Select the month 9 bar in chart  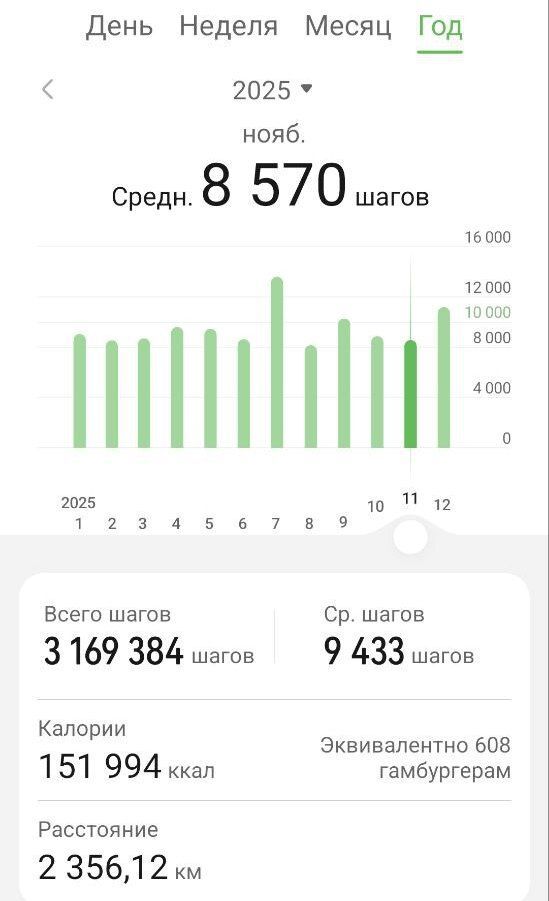coord(344,383)
